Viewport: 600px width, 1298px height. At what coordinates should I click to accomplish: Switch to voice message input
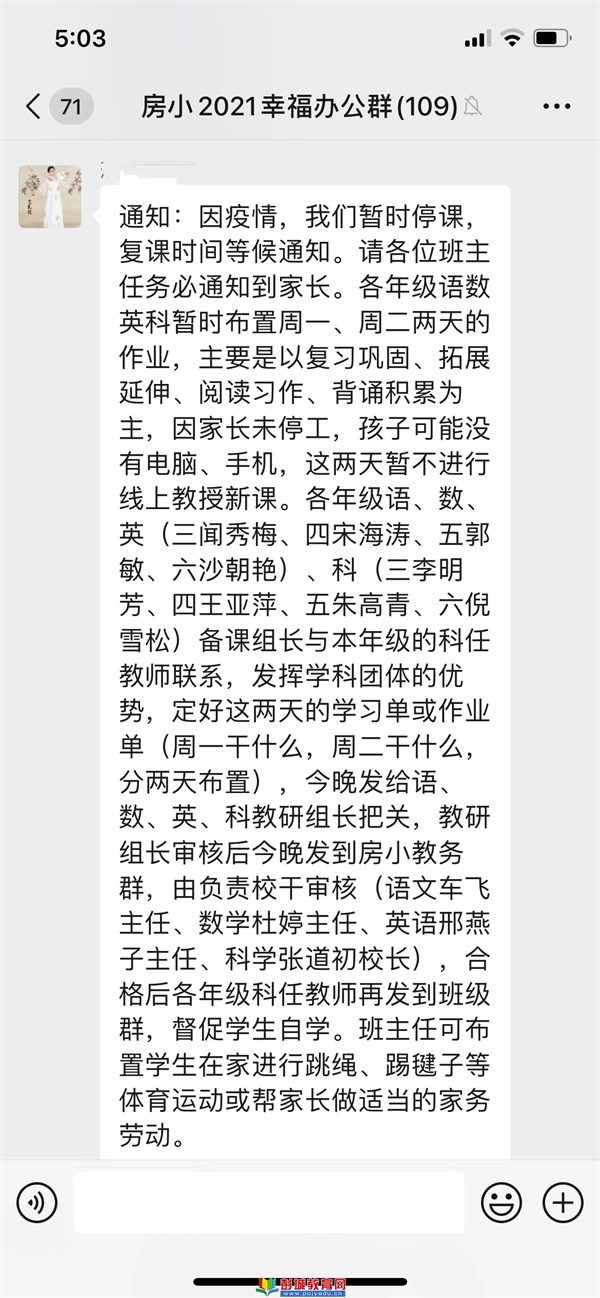point(37,1202)
